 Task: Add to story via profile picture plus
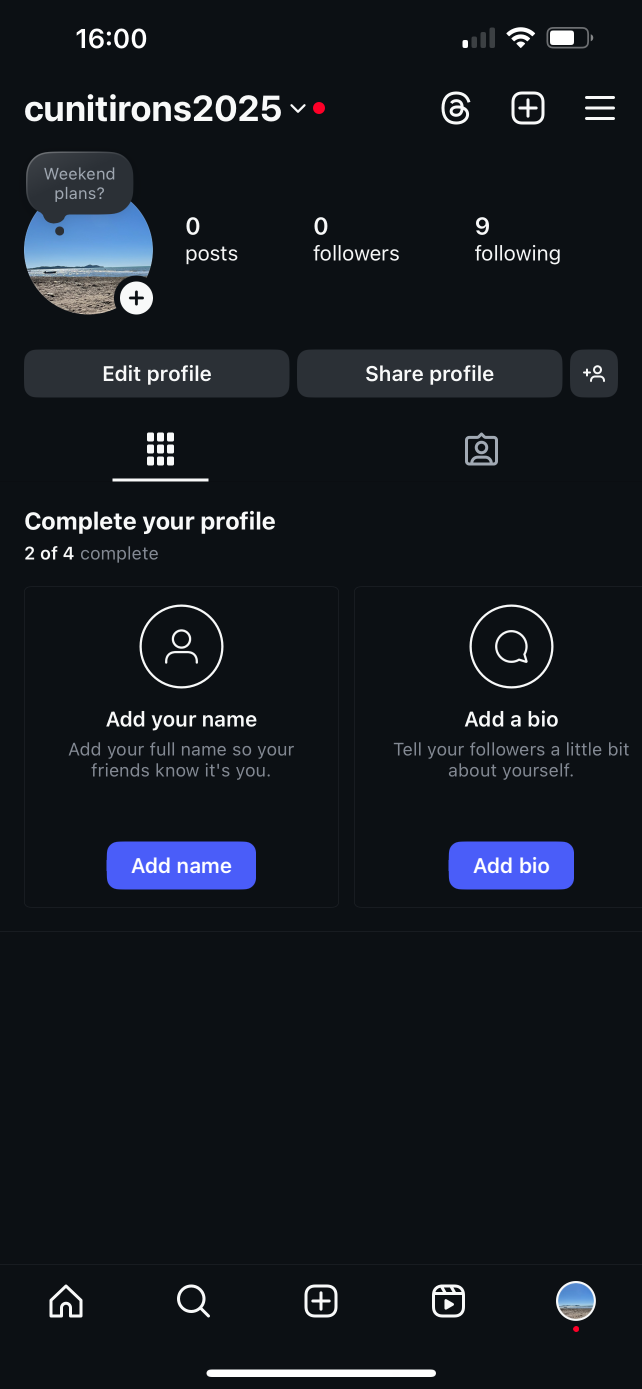(x=136, y=297)
